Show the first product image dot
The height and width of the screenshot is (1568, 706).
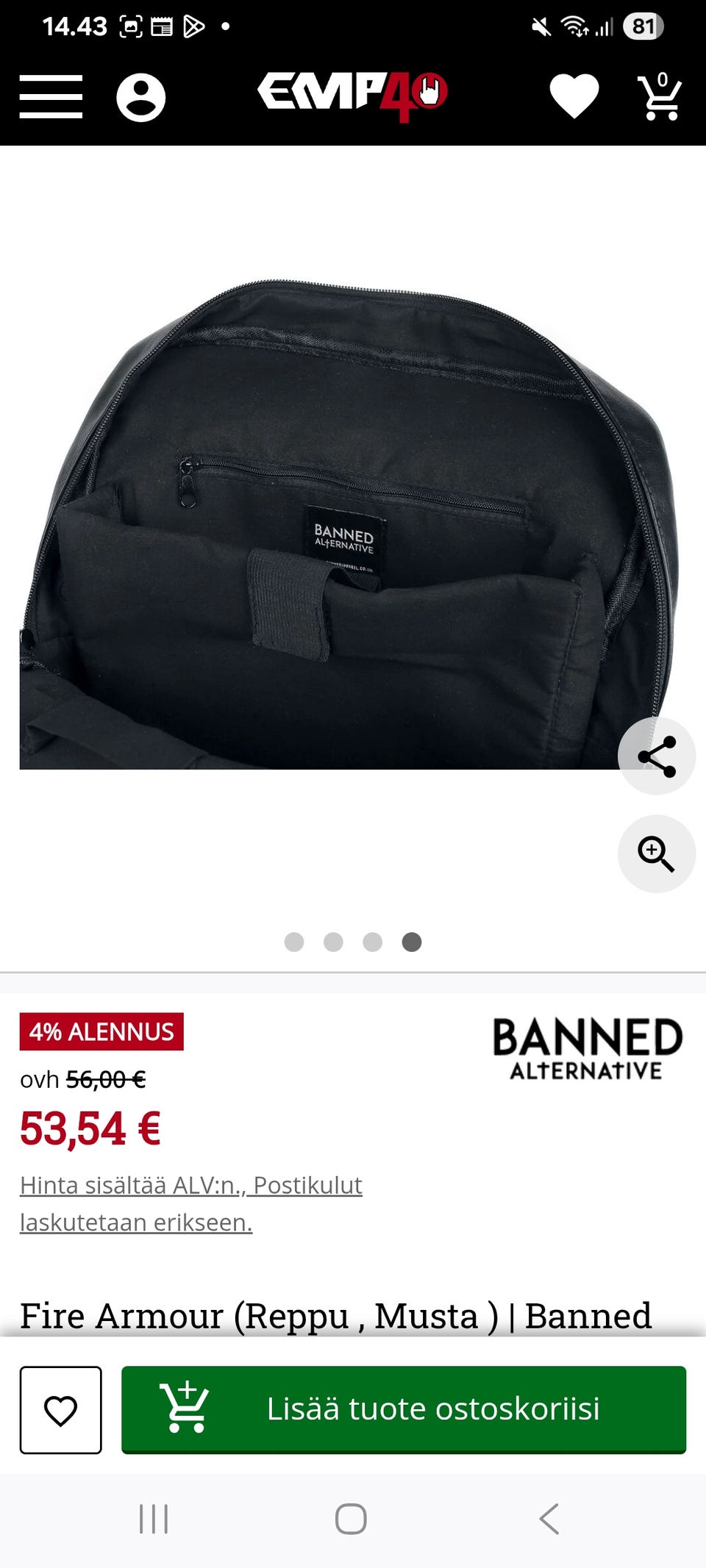[294, 942]
